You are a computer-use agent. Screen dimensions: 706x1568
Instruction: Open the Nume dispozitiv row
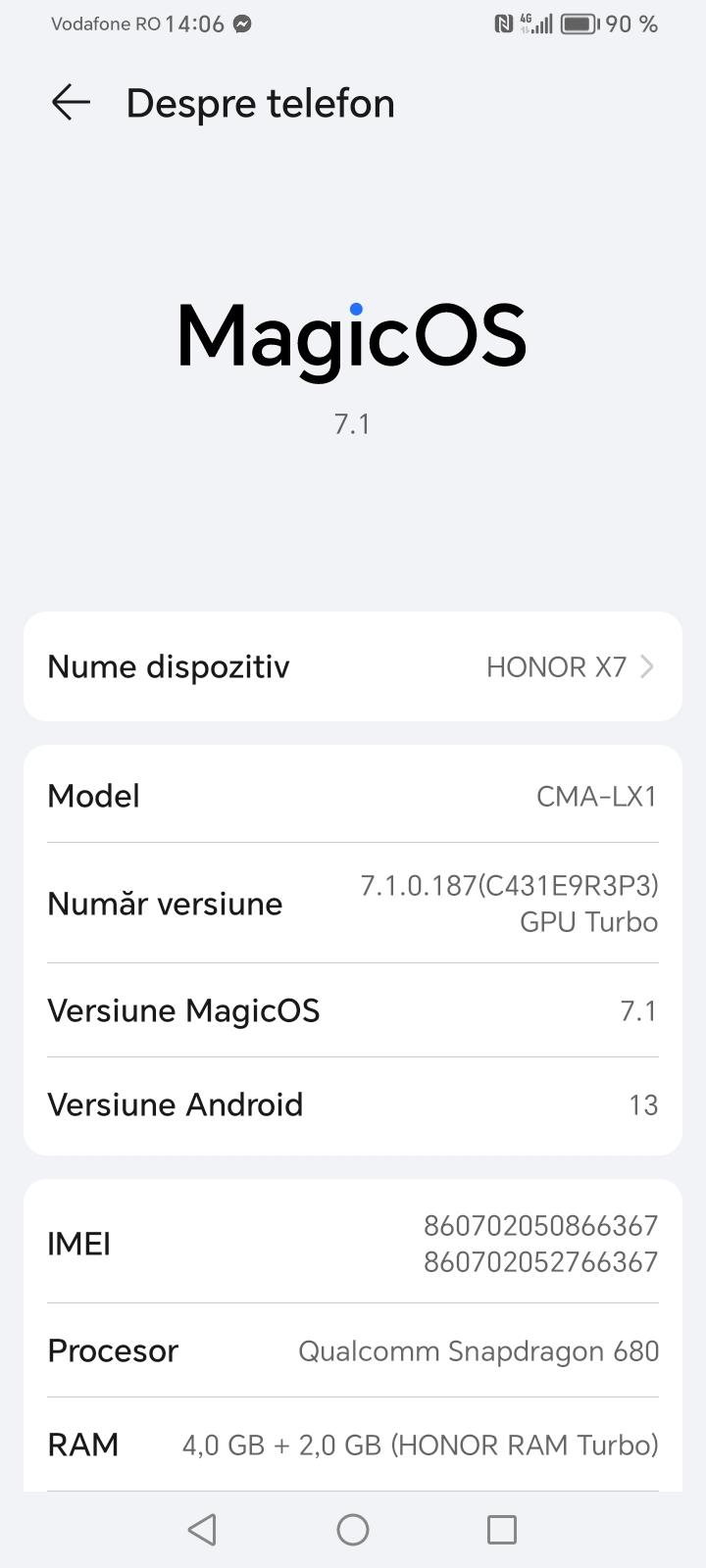353,666
